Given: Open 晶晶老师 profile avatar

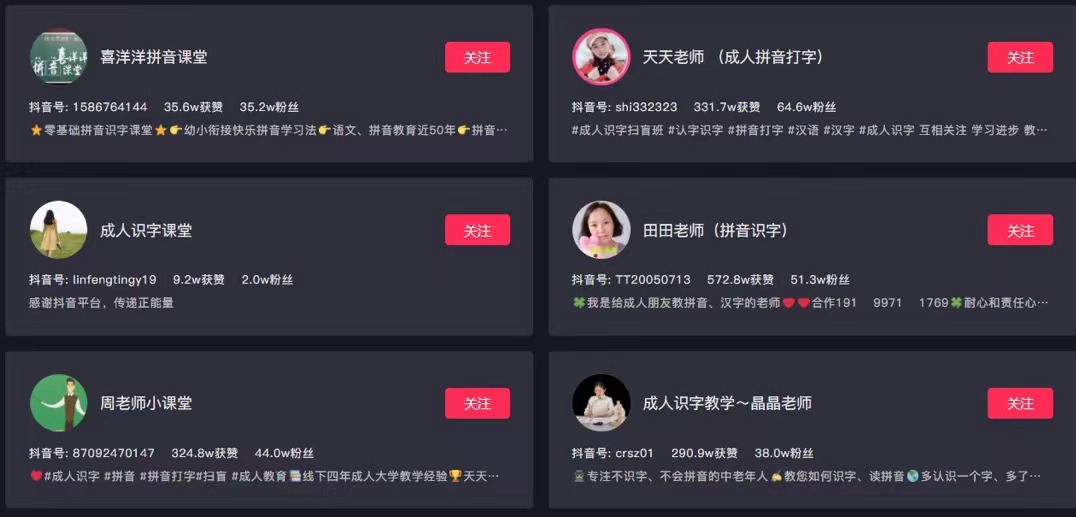Looking at the screenshot, I should (601, 403).
